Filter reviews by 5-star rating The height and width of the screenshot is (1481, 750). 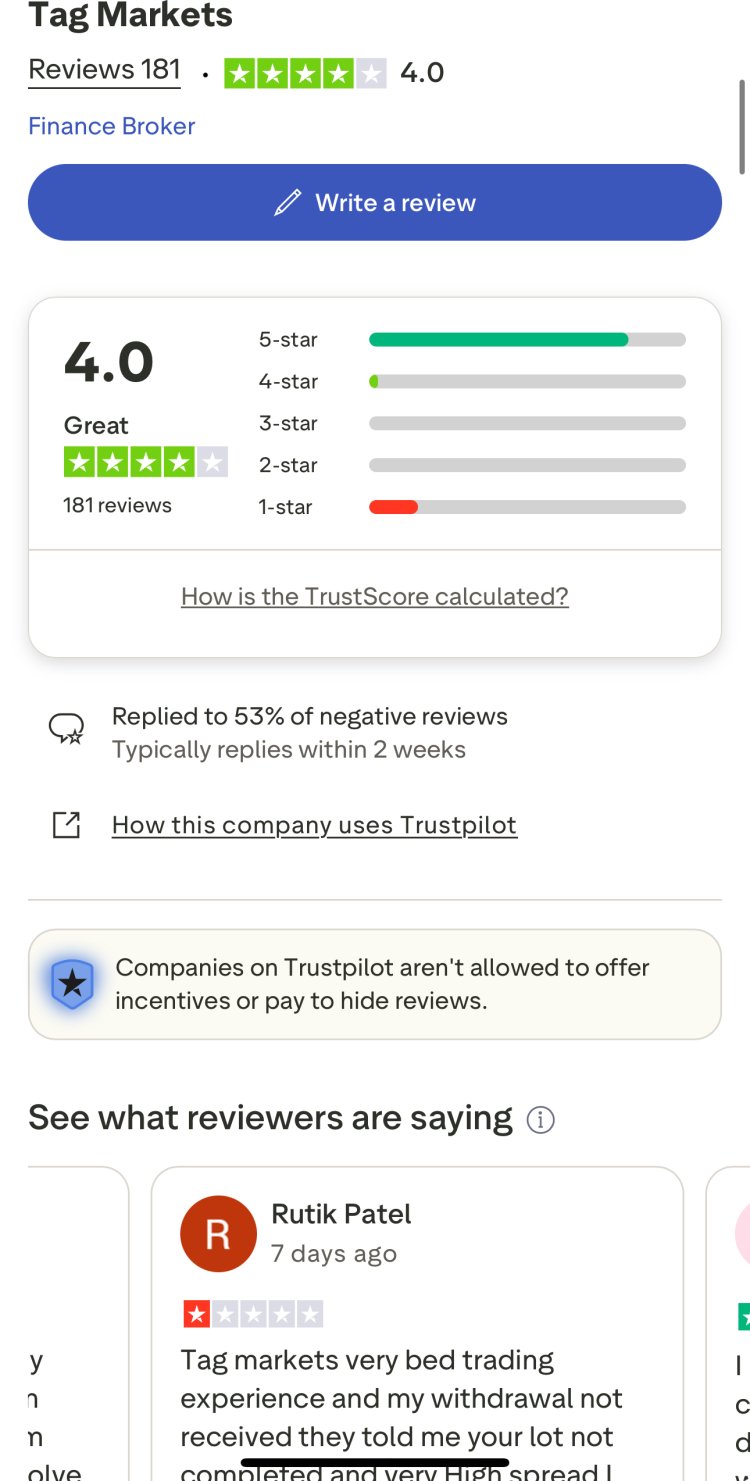coord(472,340)
